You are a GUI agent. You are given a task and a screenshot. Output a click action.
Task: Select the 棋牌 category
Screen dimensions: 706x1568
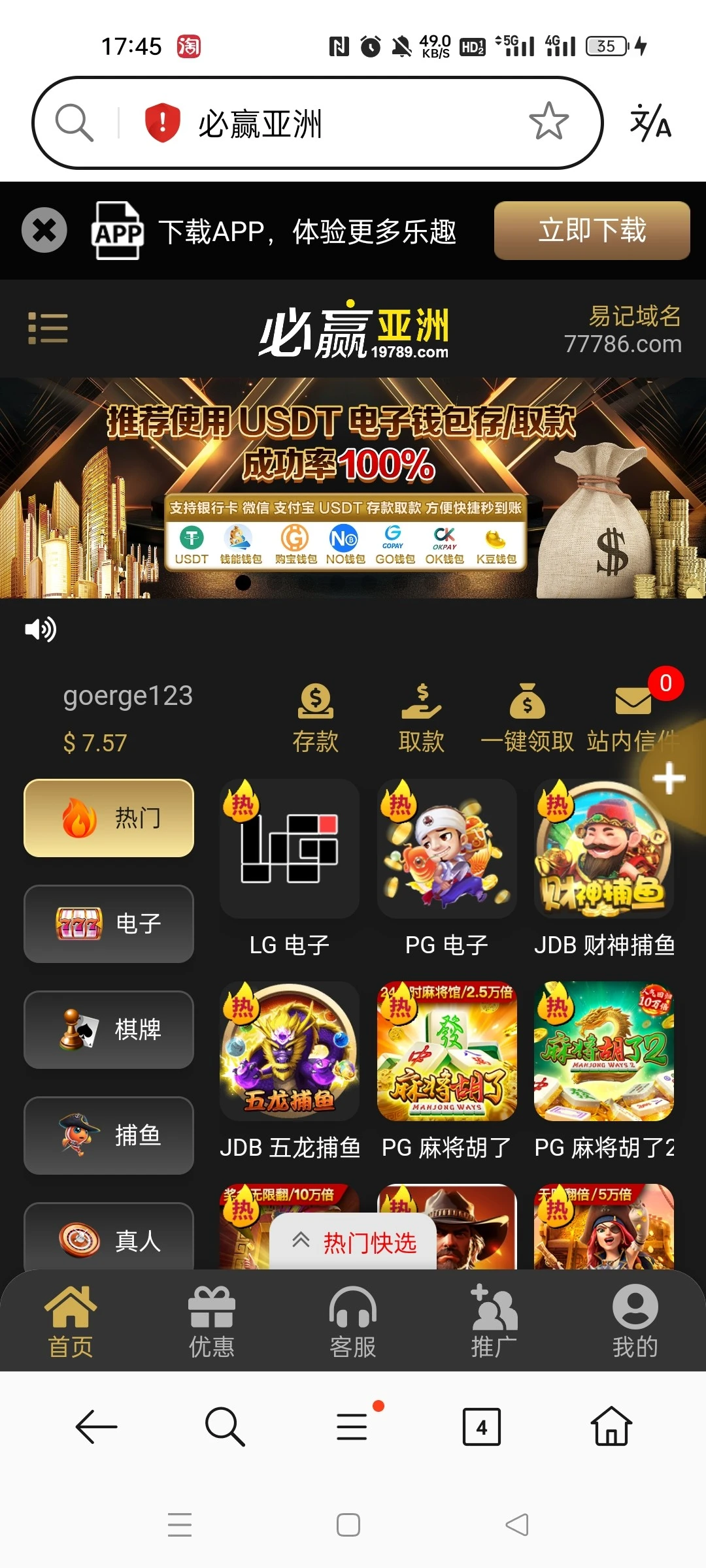109,1029
